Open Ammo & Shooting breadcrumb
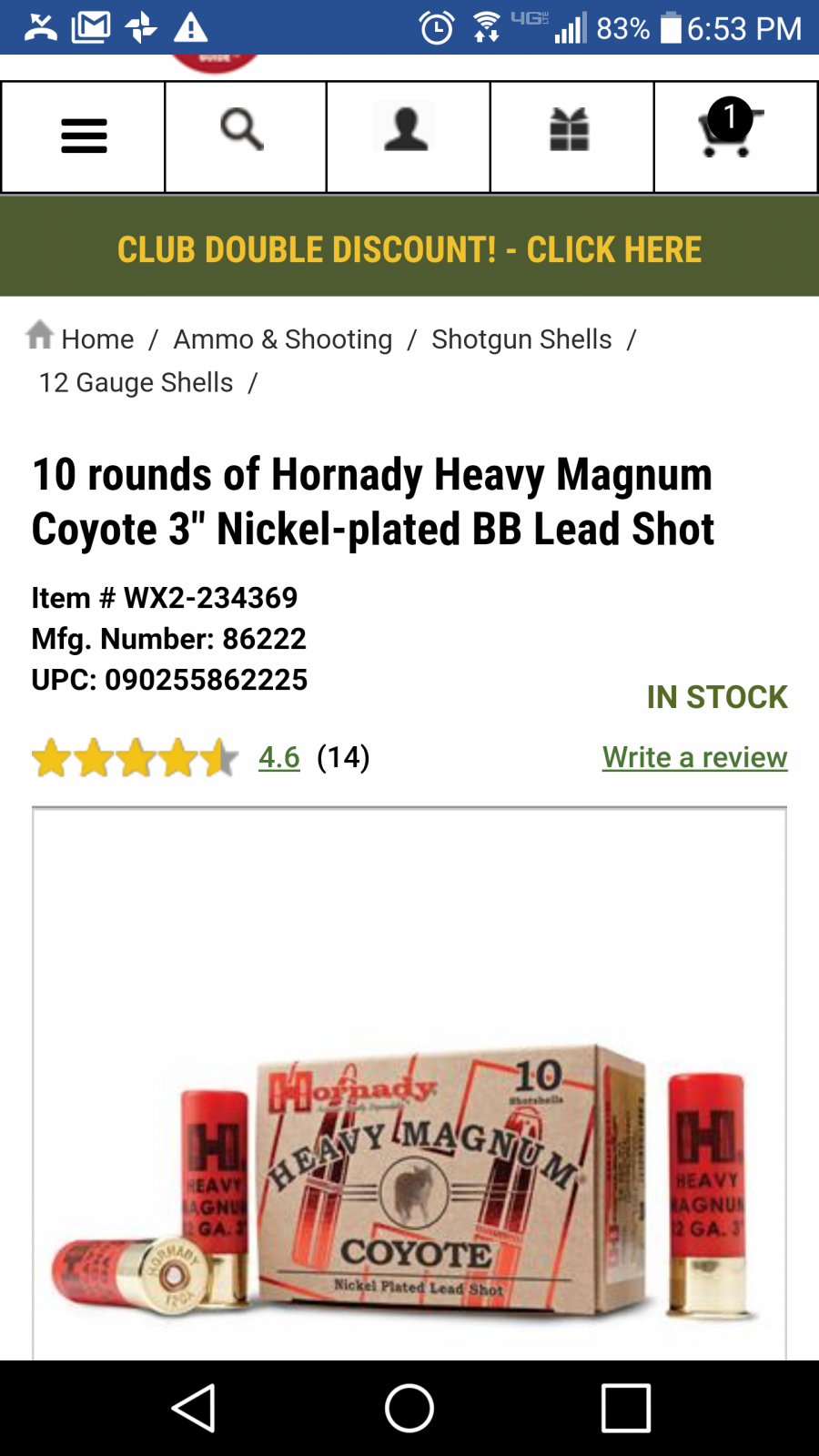 (283, 339)
